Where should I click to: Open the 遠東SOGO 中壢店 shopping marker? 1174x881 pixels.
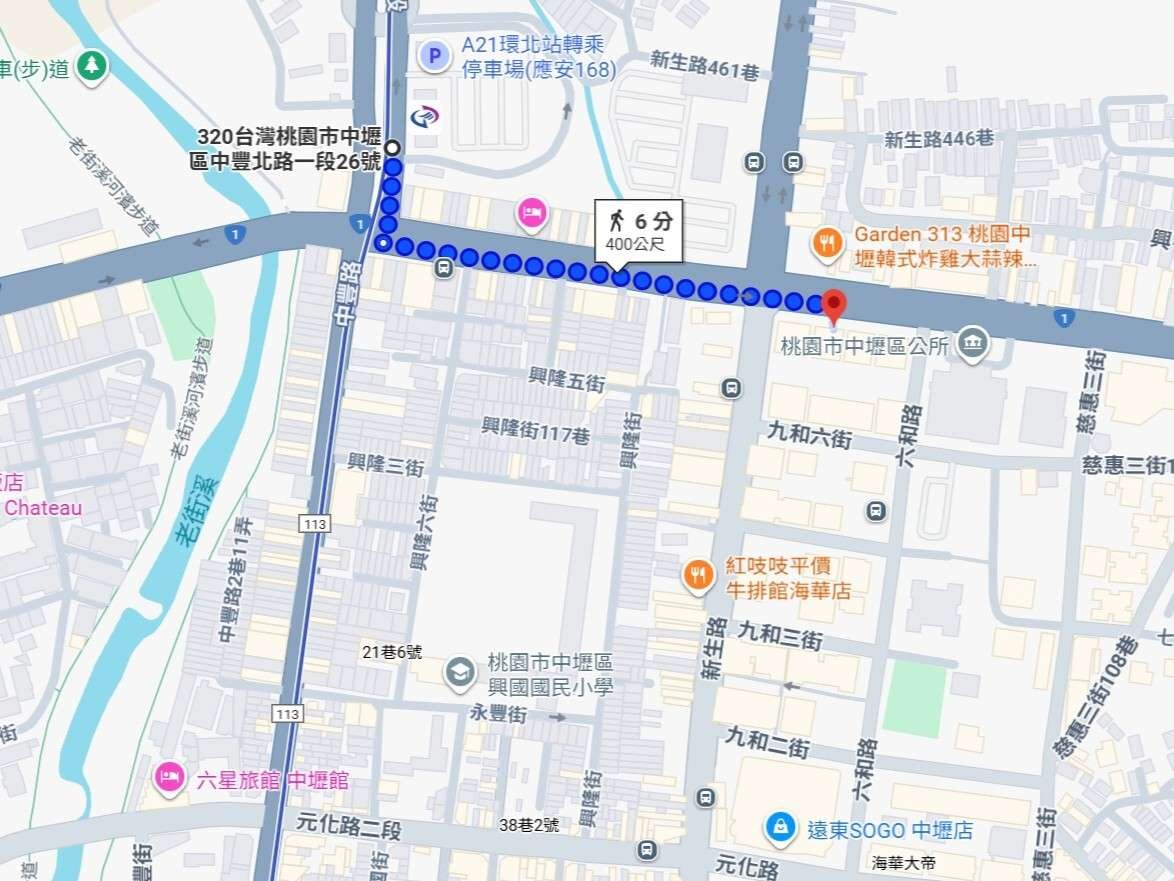click(x=779, y=827)
